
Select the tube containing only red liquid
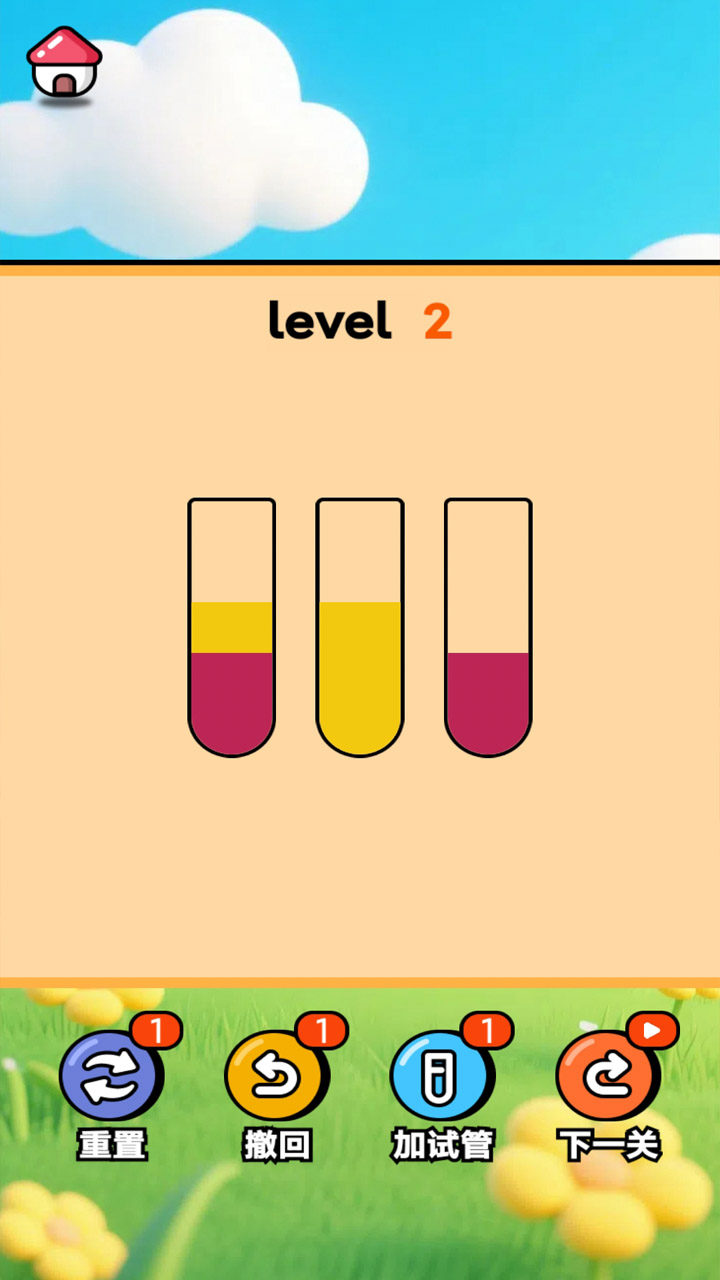coord(488,627)
